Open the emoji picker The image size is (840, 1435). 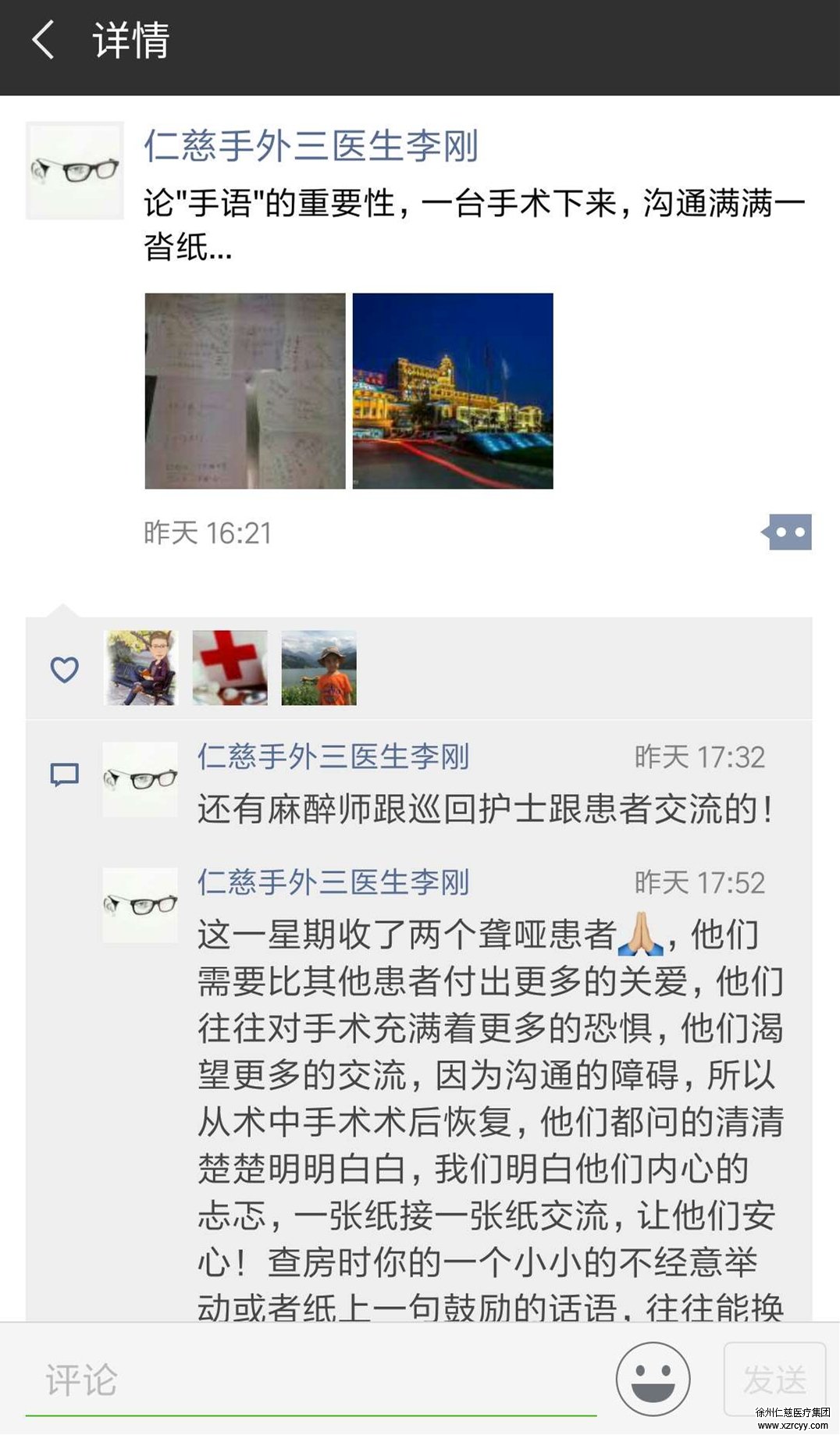pos(653,1380)
